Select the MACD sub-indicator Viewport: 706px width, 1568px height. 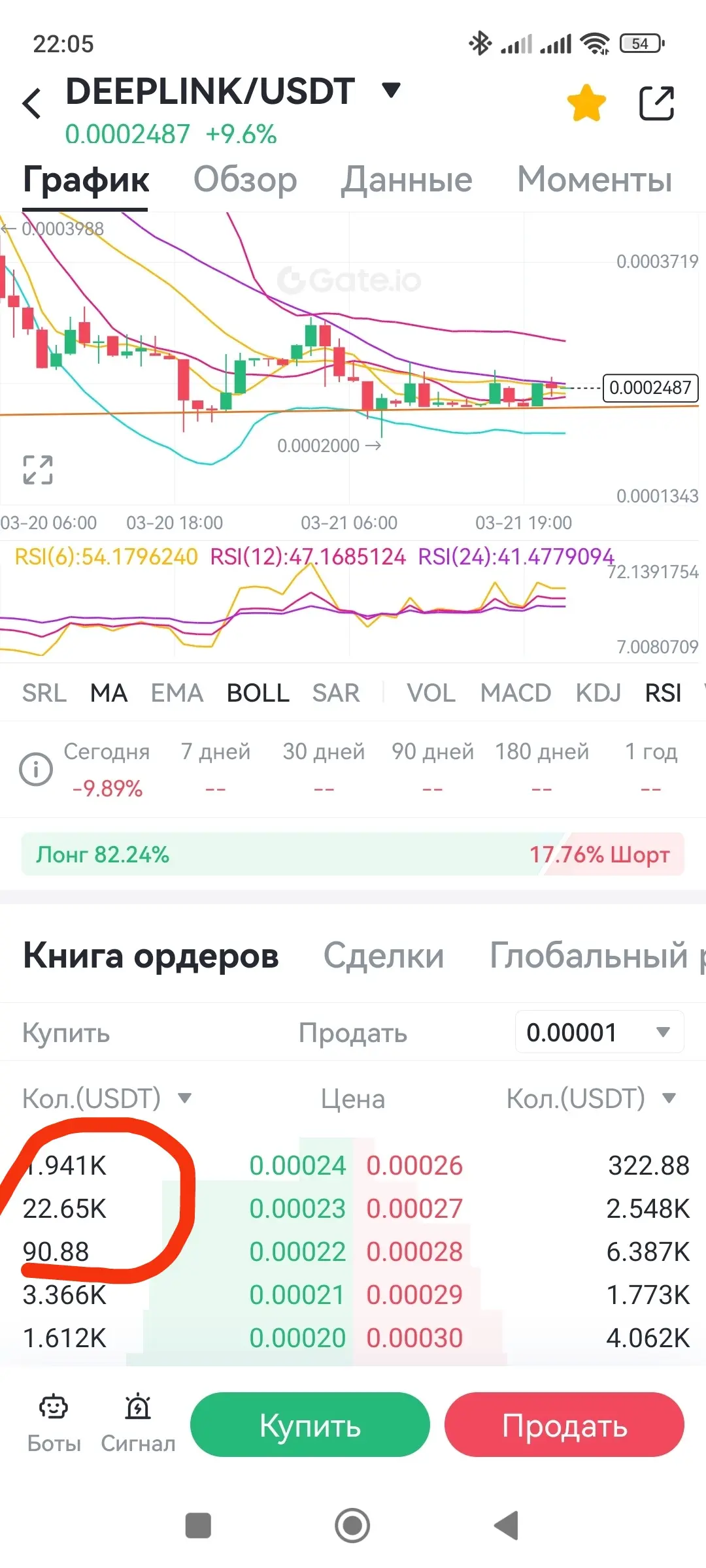[516, 693]
